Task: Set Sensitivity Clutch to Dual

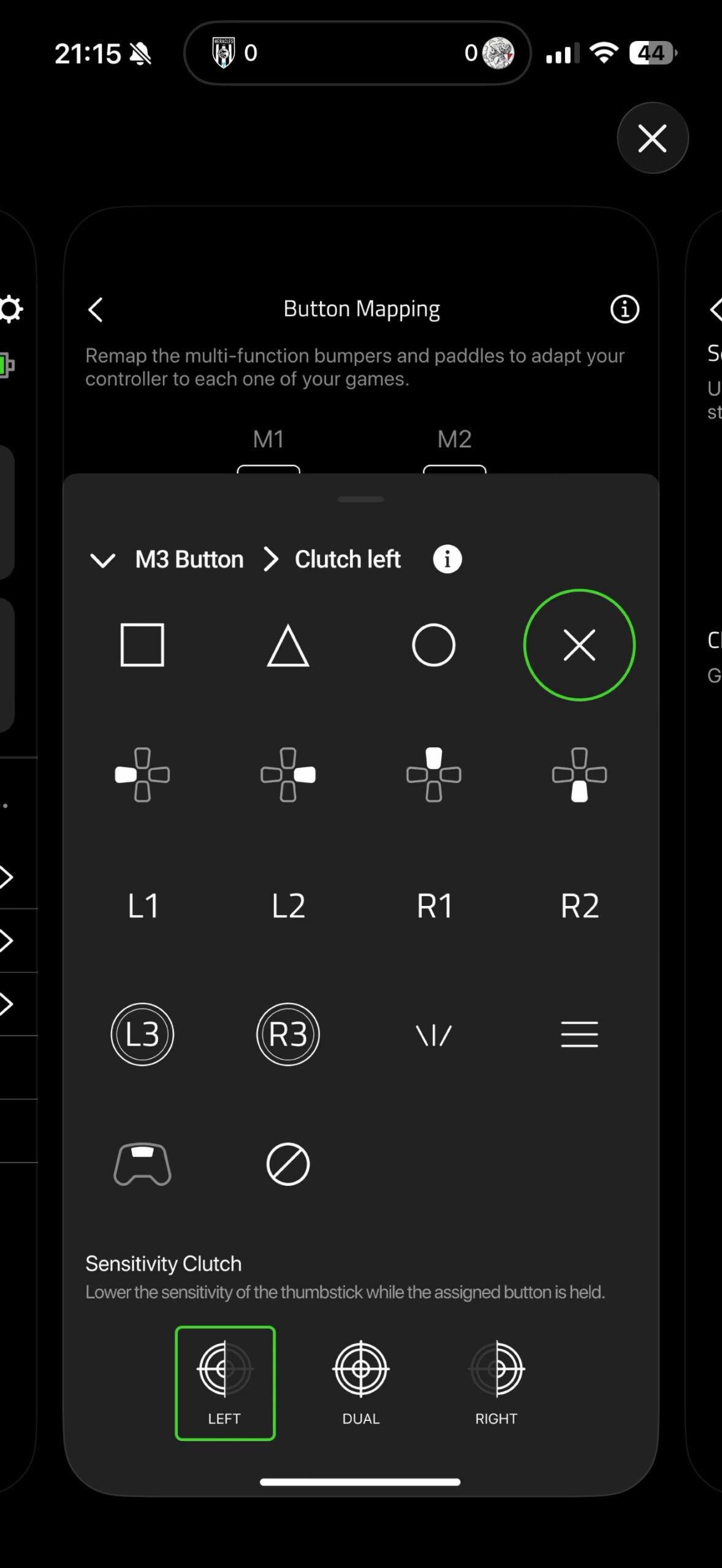Action: tap(361, 1382)
